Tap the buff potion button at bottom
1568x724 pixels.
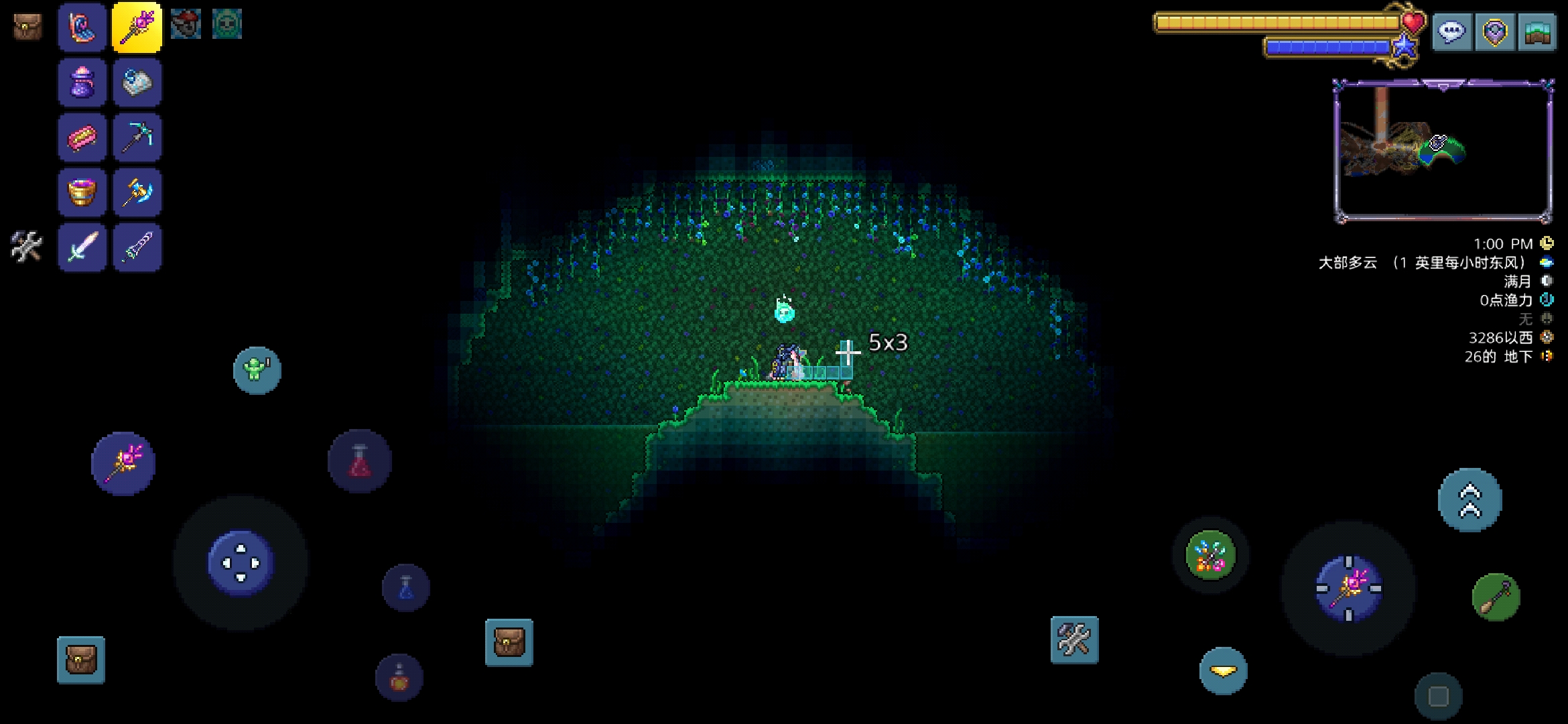[399, 678]
